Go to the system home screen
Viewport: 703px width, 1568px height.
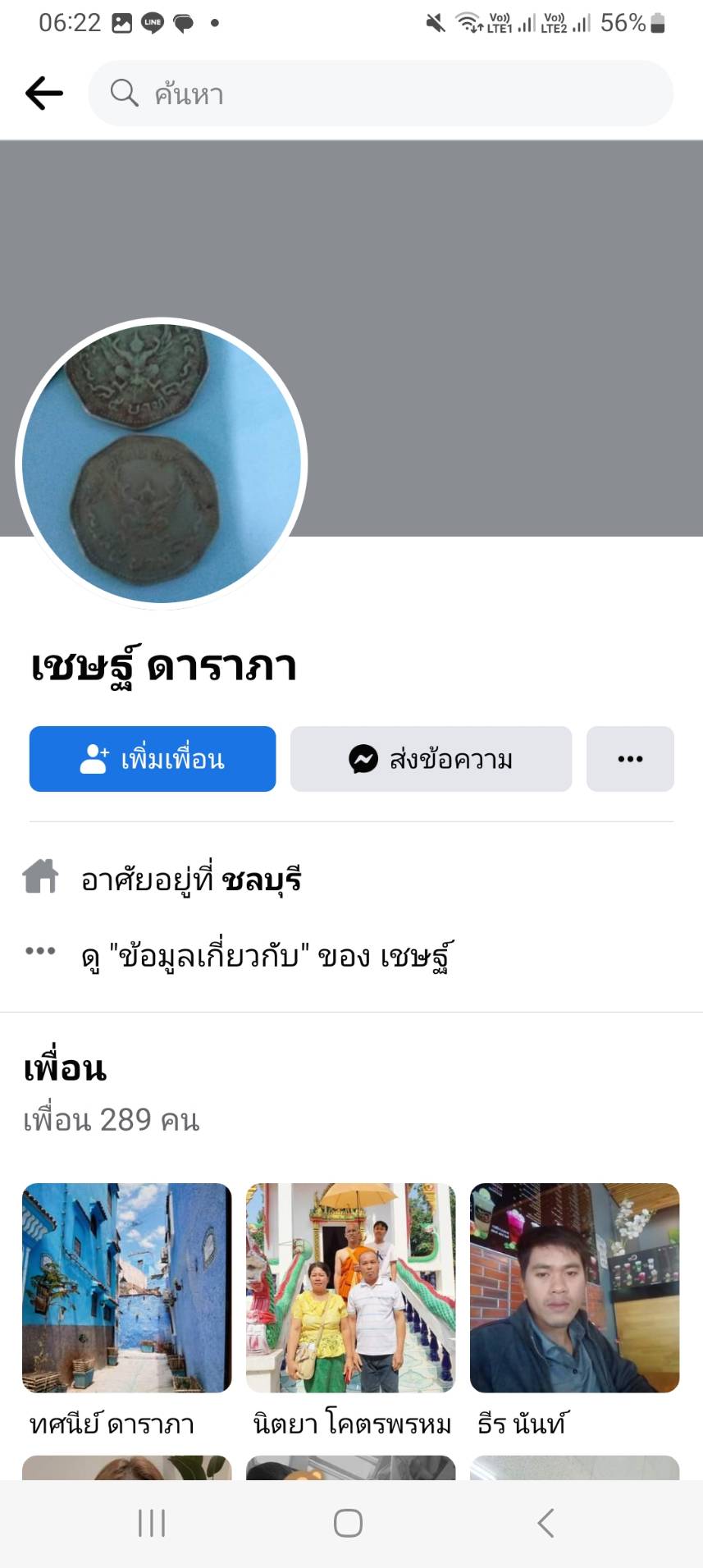tap(348, 1524)
